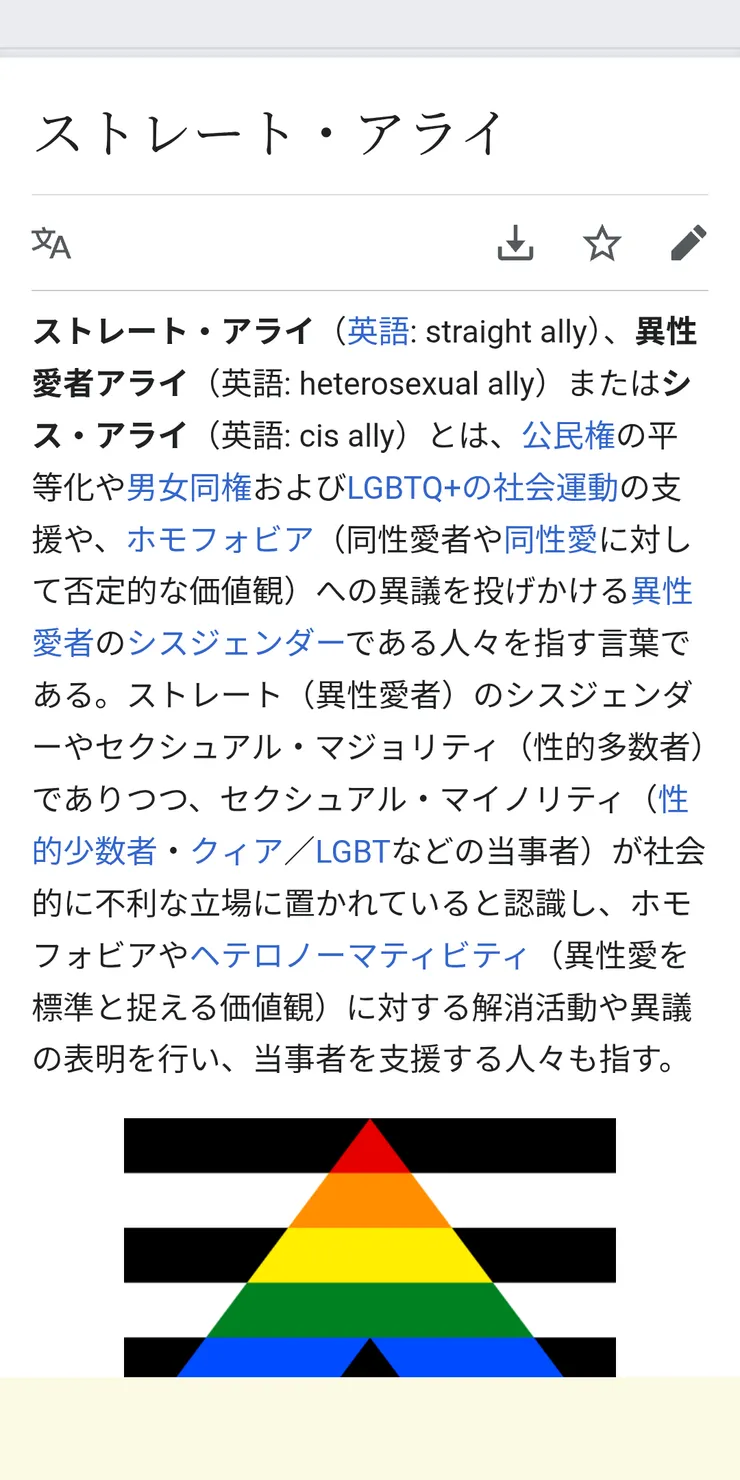Visit the シスジェンダー article

(236, 643)
